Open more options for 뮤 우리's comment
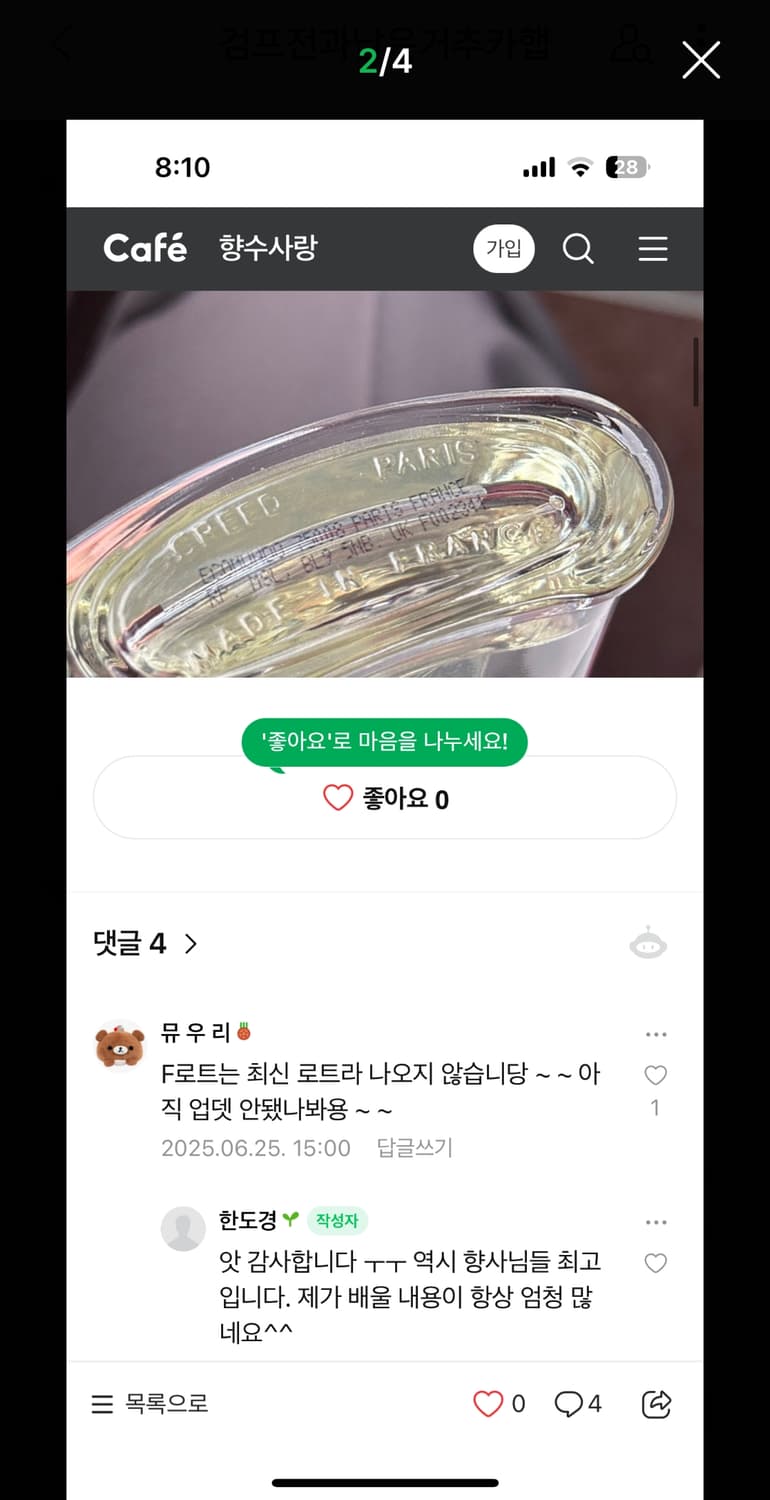The width and height of the screenshot is (770, 1500). (x=656, y=1034)
